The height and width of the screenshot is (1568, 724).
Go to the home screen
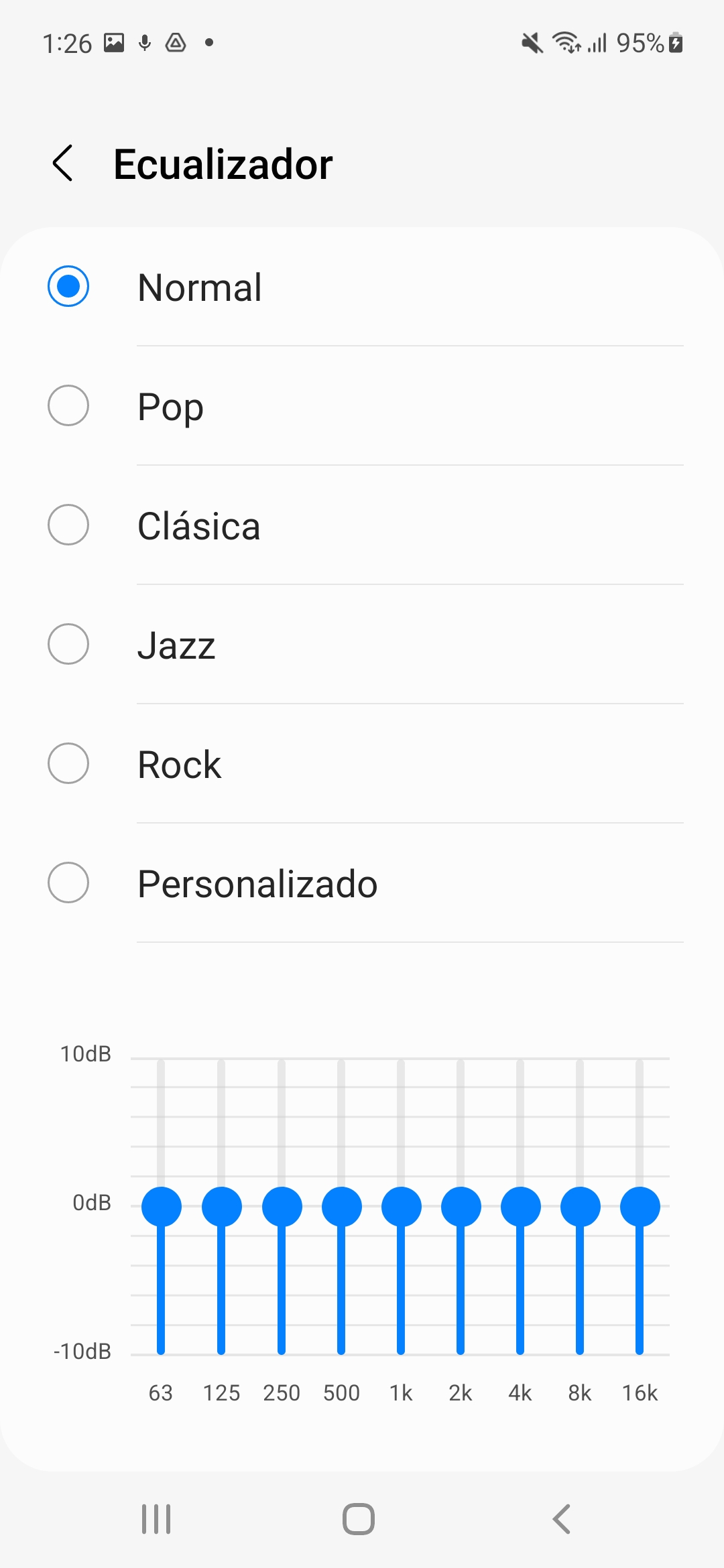point(359,1519)
